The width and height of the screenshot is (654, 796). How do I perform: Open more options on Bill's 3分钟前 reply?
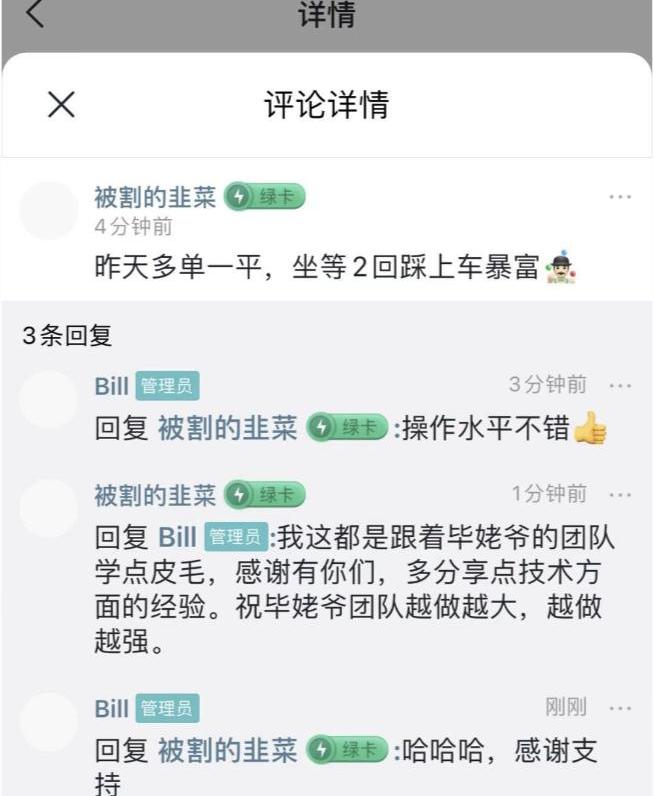(620, 385)
